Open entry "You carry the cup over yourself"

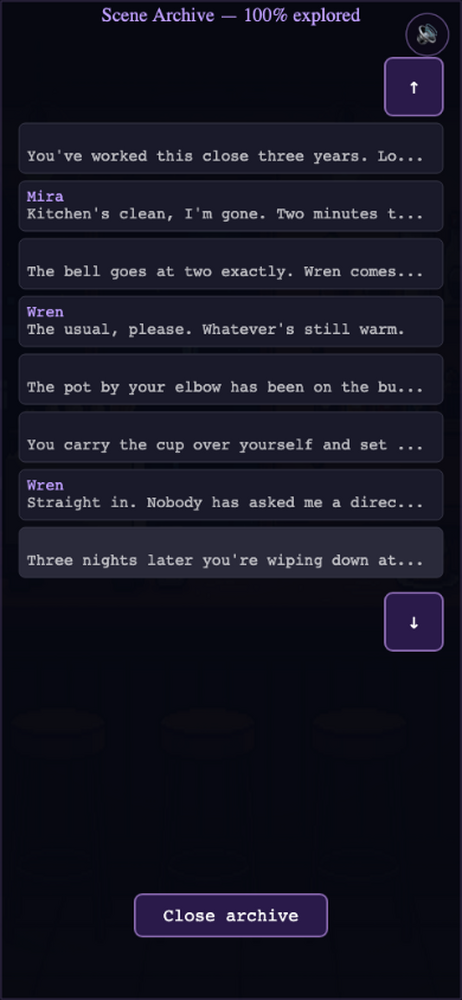click(x=231, y=437)
